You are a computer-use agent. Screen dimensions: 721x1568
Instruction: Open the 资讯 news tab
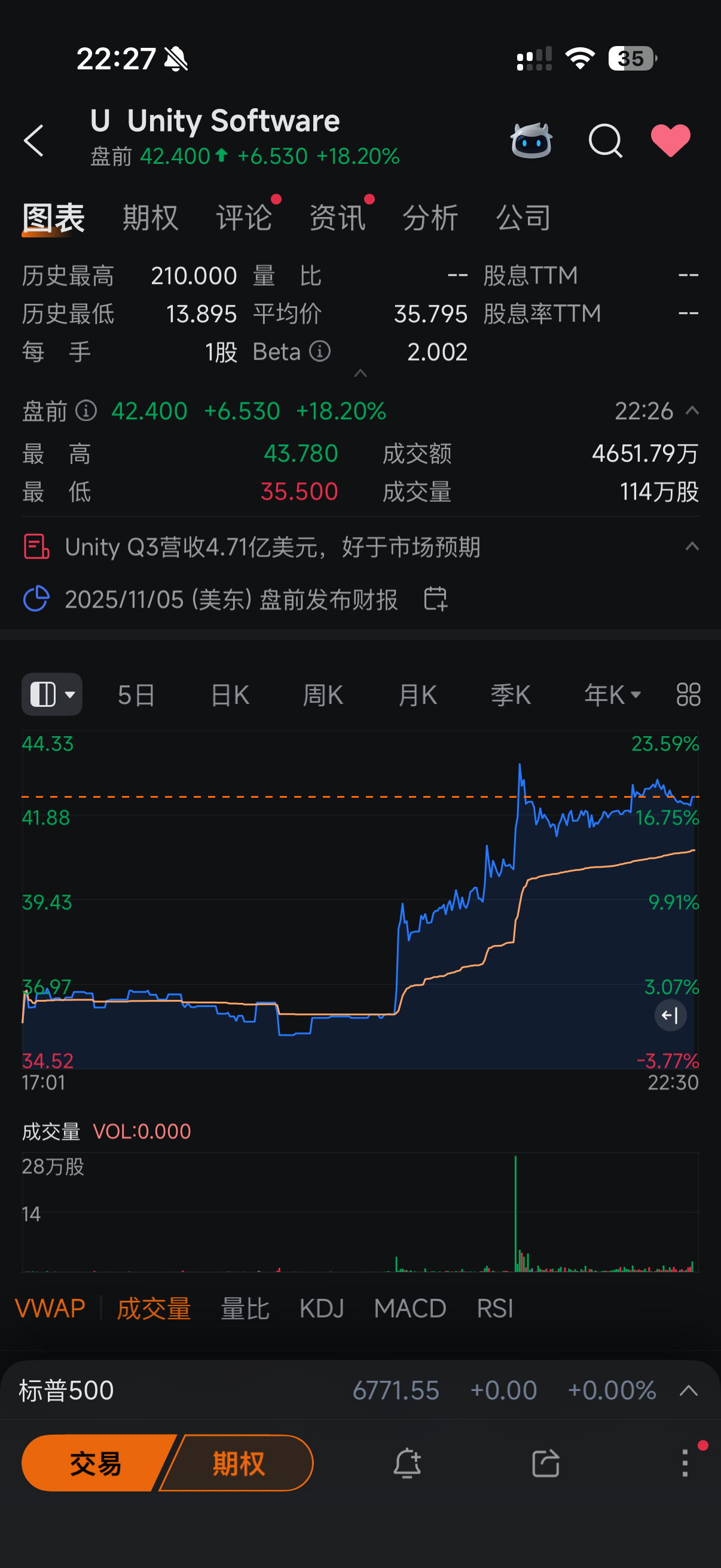coord(337,217)
